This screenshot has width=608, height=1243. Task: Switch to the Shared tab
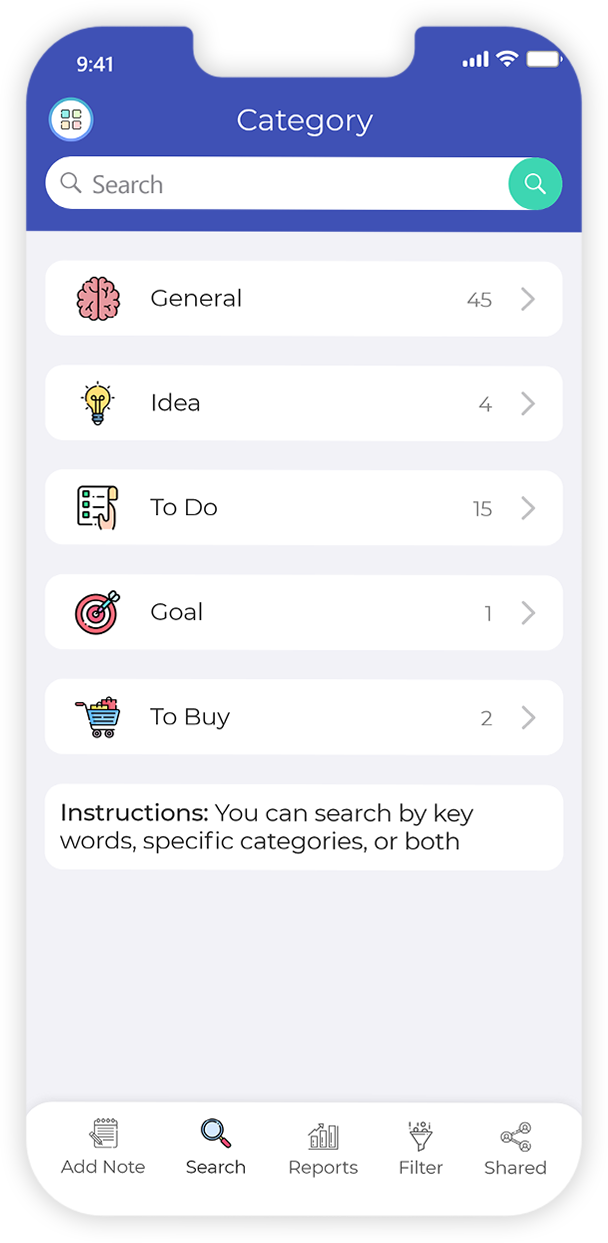point(515,1147)
